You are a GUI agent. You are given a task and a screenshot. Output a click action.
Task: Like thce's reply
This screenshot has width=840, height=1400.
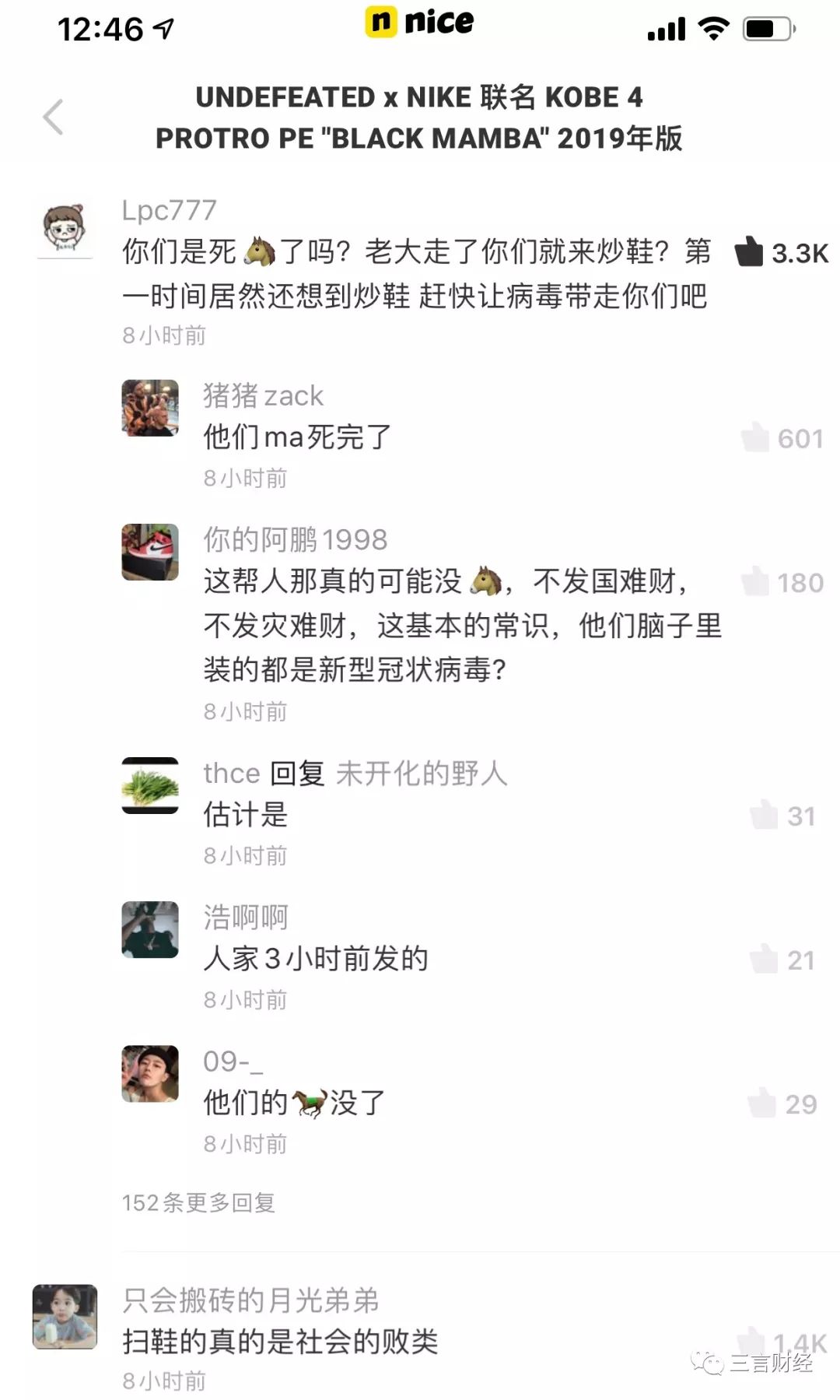coord(764,816)
